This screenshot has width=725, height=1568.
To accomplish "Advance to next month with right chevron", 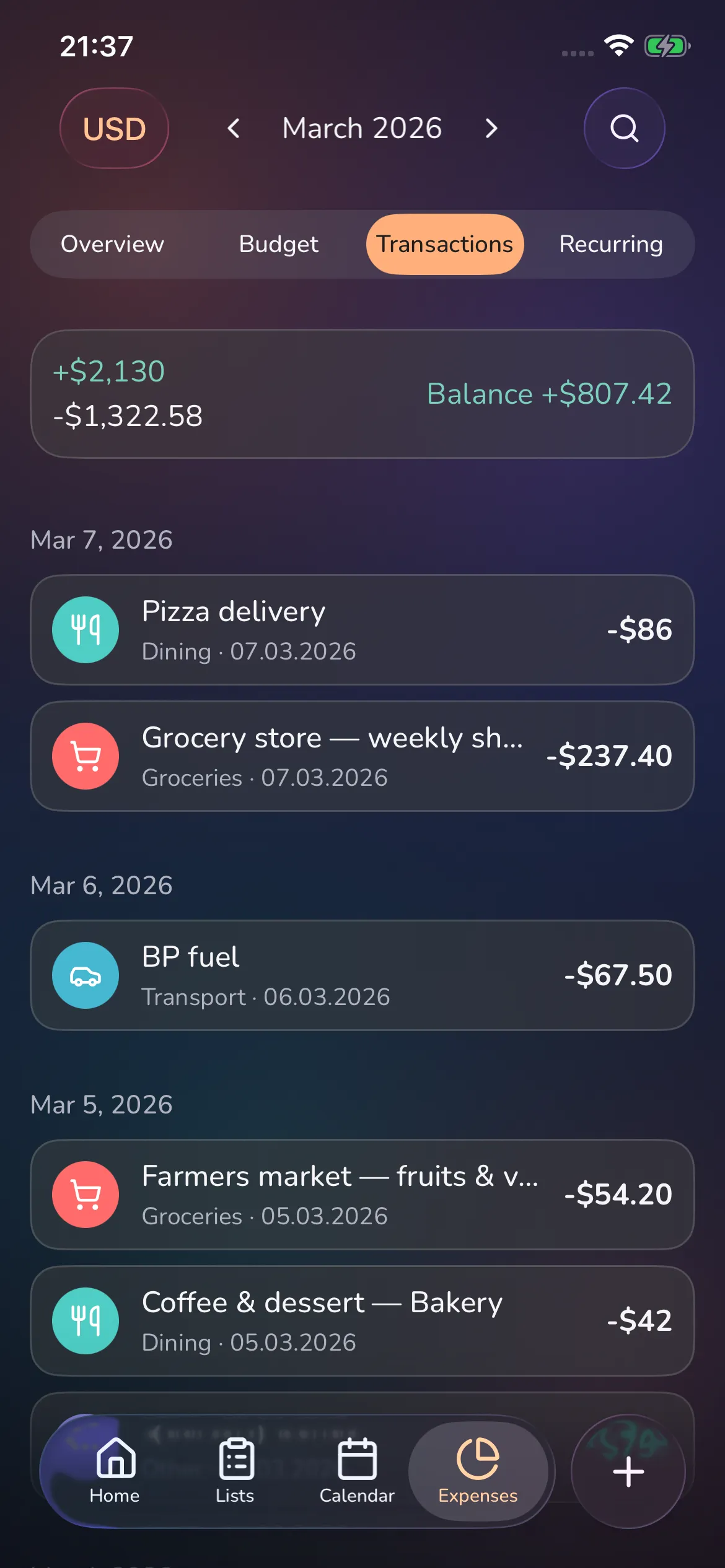I will click(x=491, y=128).
